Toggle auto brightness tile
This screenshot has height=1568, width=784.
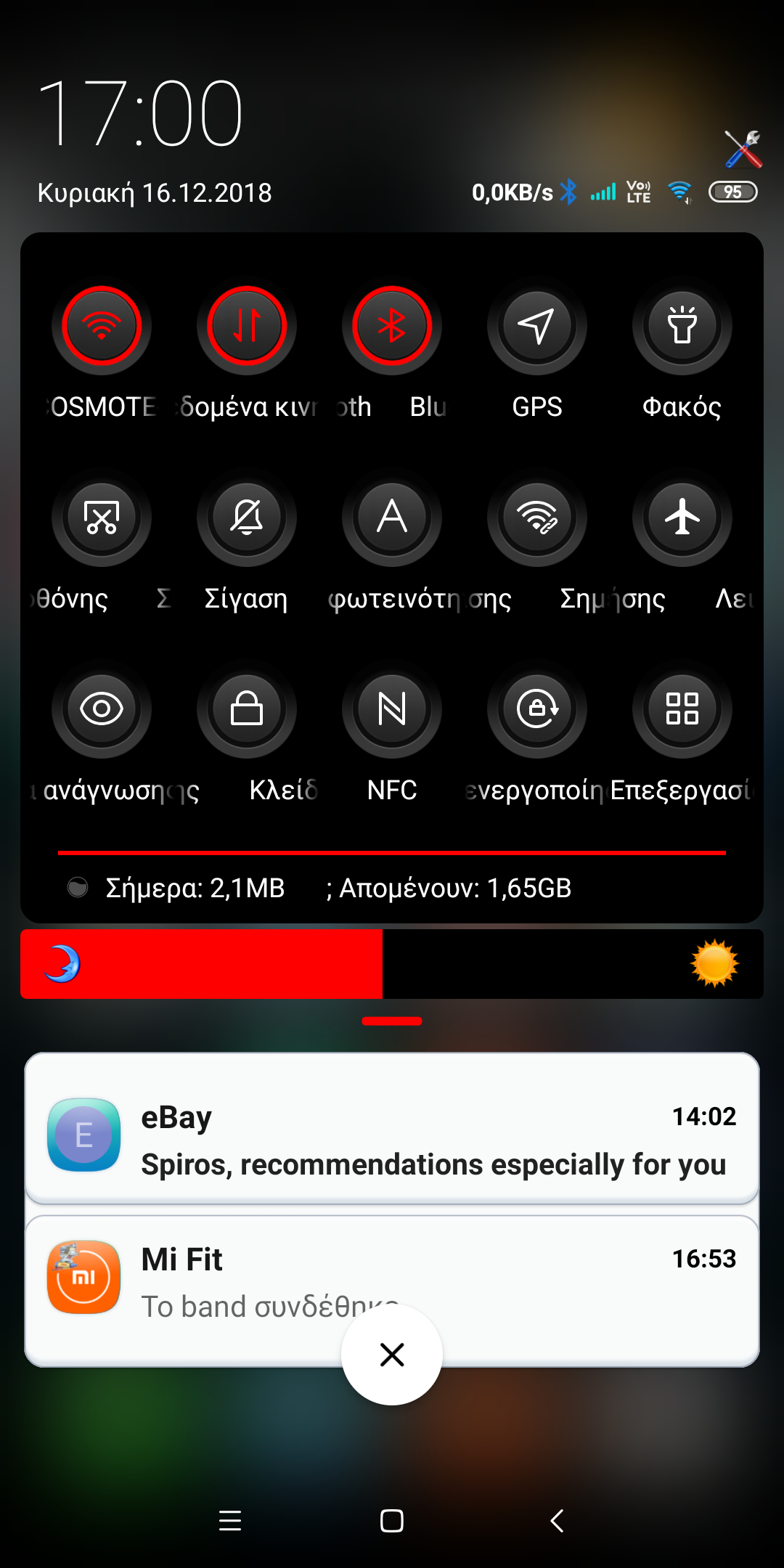pos(392,517)
